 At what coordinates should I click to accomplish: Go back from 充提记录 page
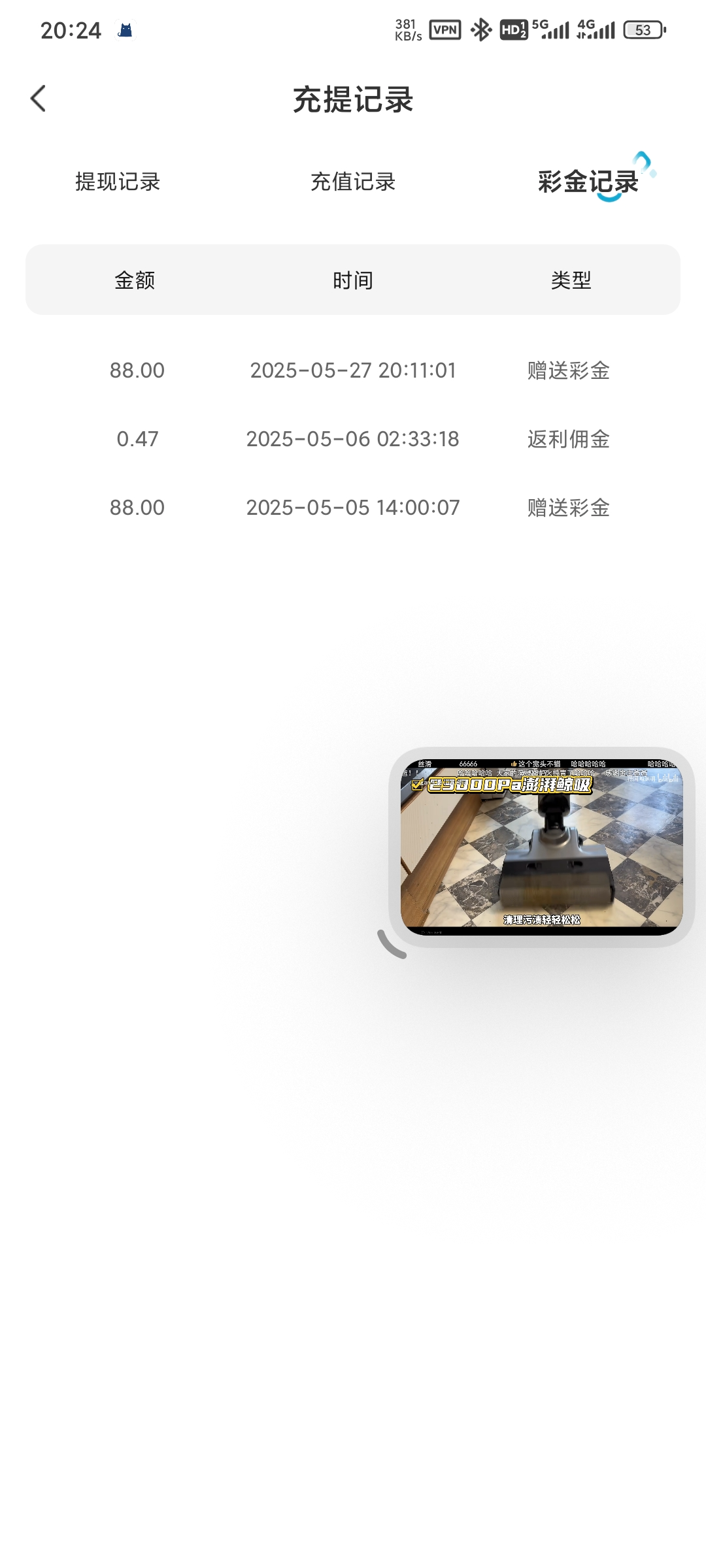(38, 99)
